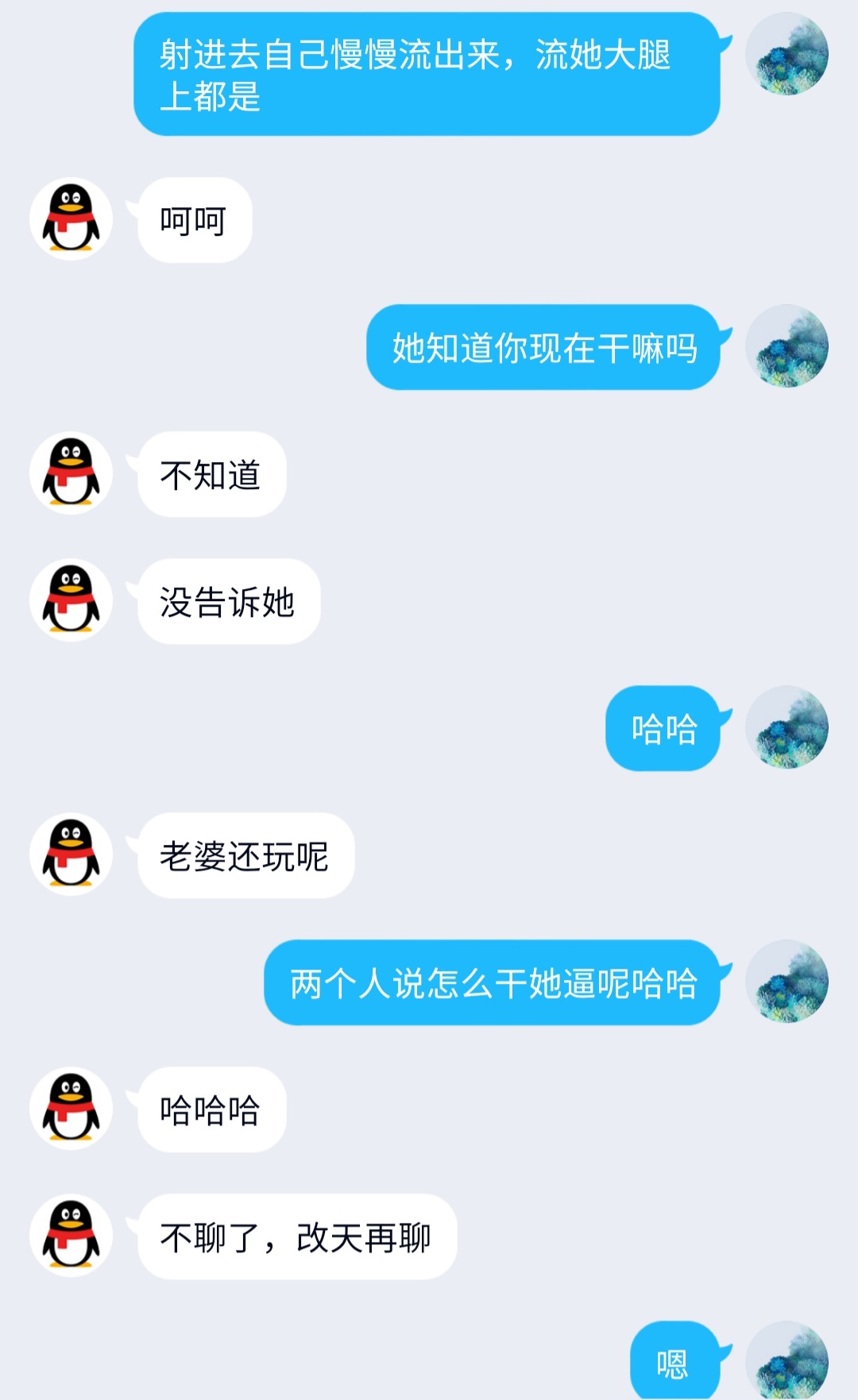The height and width of the screenshot is (1400, 858).
Task: Tap the penguin avatar next to 不知道
Action: pos(71,473)
